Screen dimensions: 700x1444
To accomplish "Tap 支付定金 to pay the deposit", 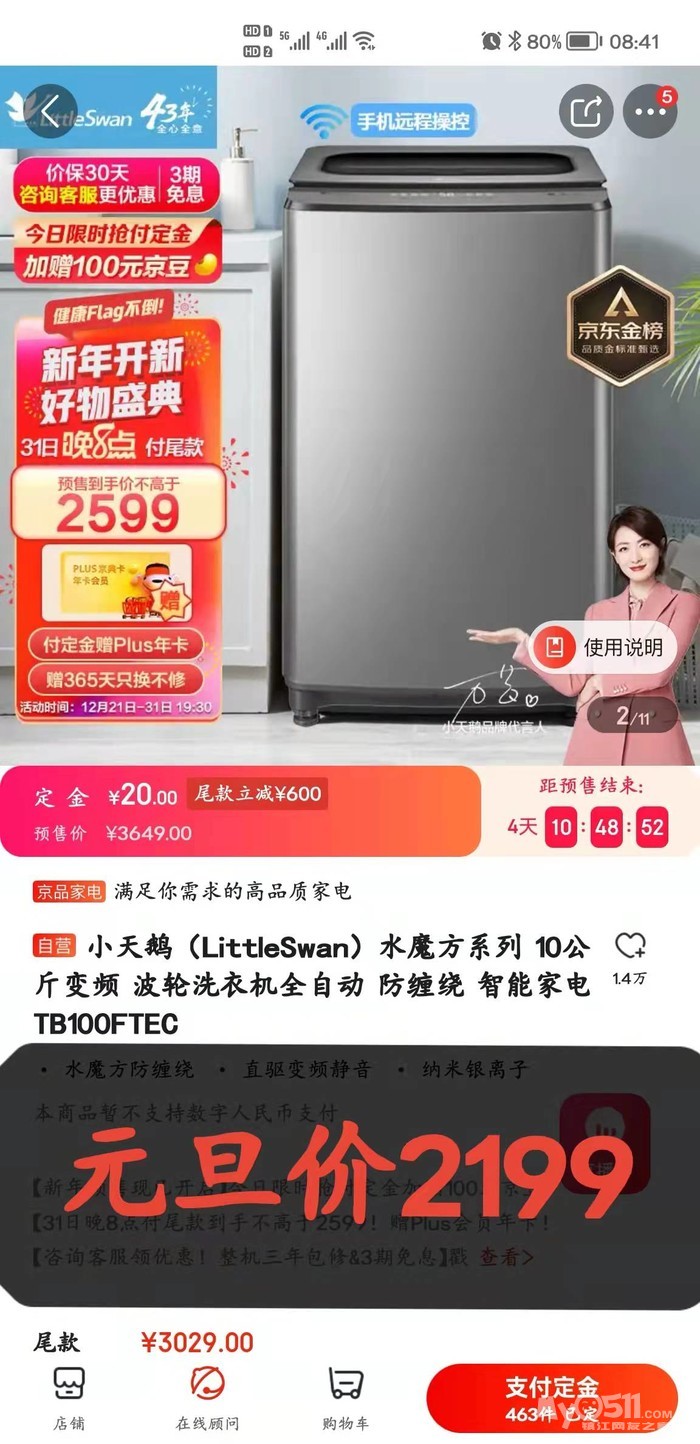I will pyautogui.click(x=552, y=1398).
